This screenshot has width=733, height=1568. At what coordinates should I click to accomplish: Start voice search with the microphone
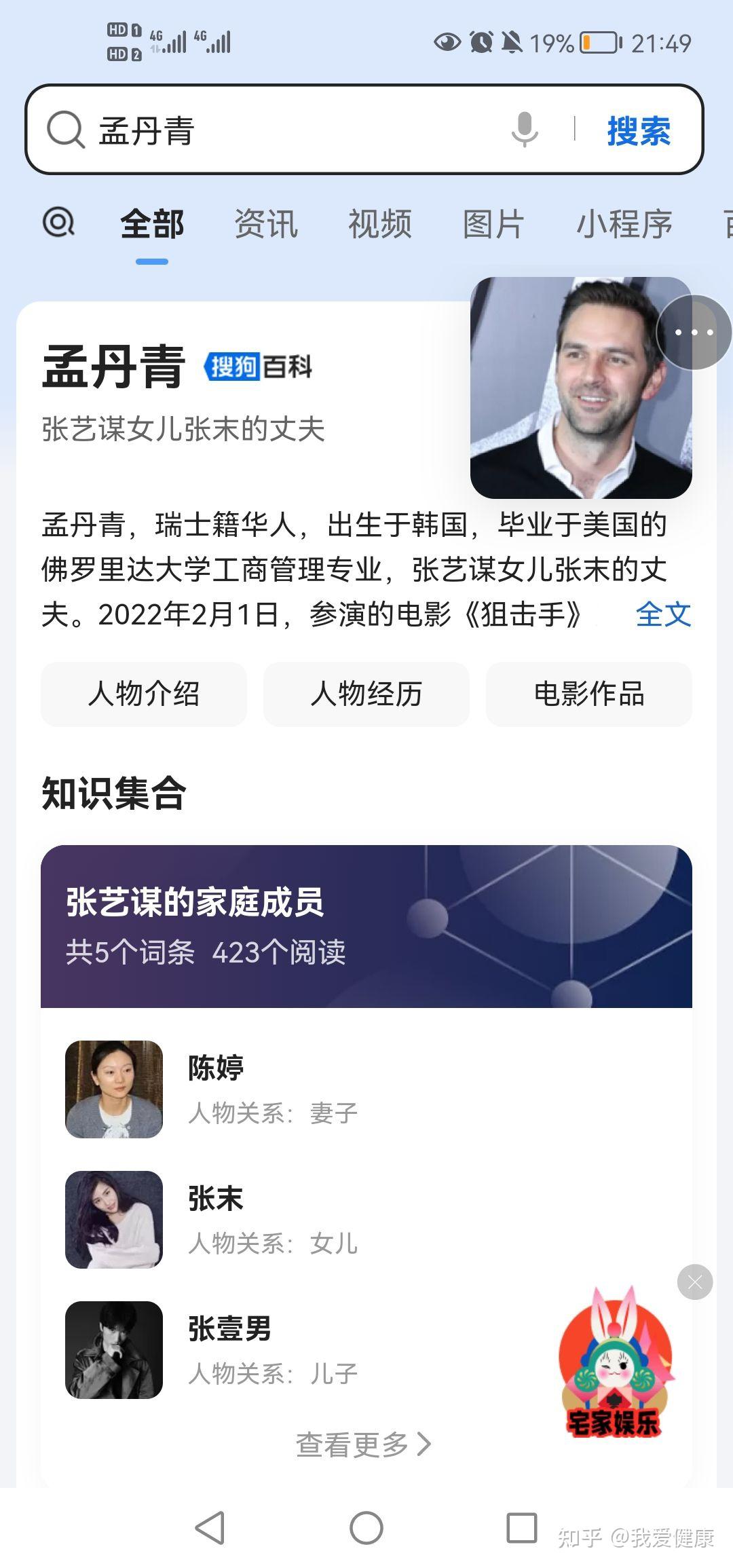point(525,130)
